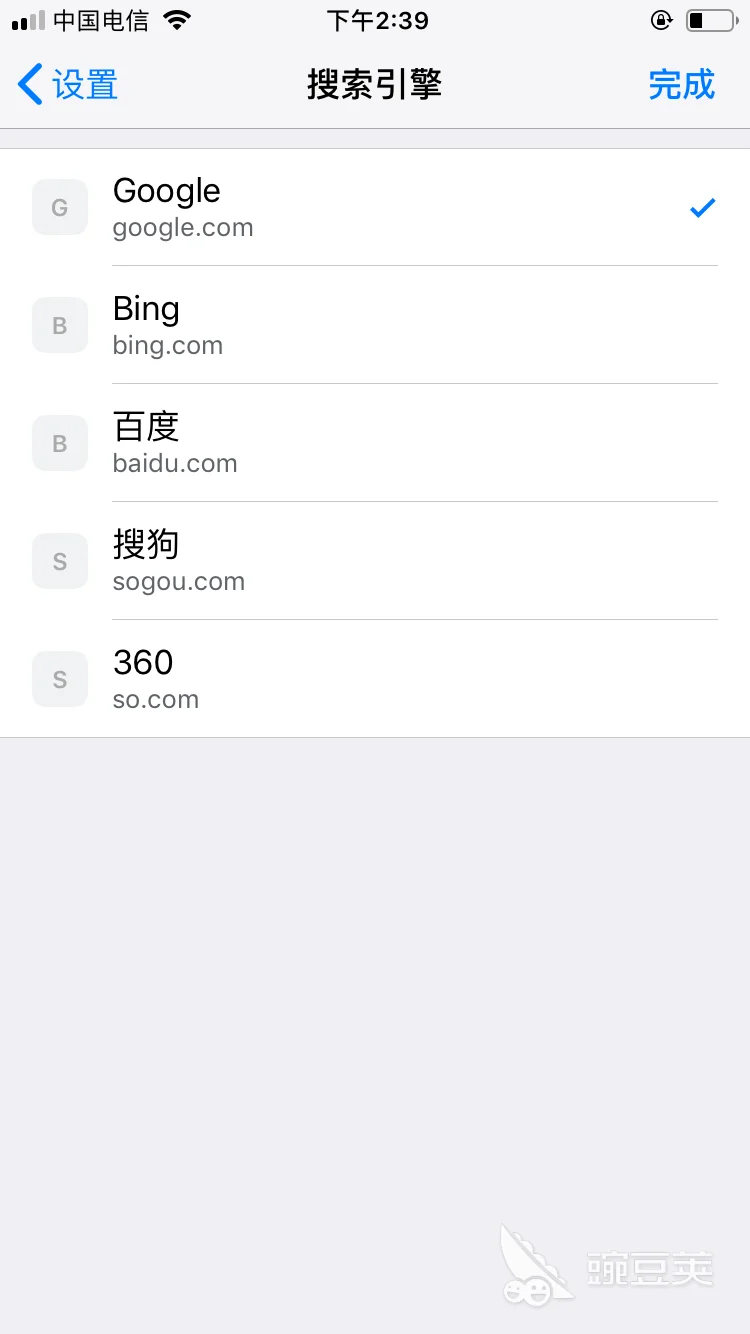Select 百度 baidu.com
The width and height of the screenshot is (750, 1334).
(x=375, y=443)
